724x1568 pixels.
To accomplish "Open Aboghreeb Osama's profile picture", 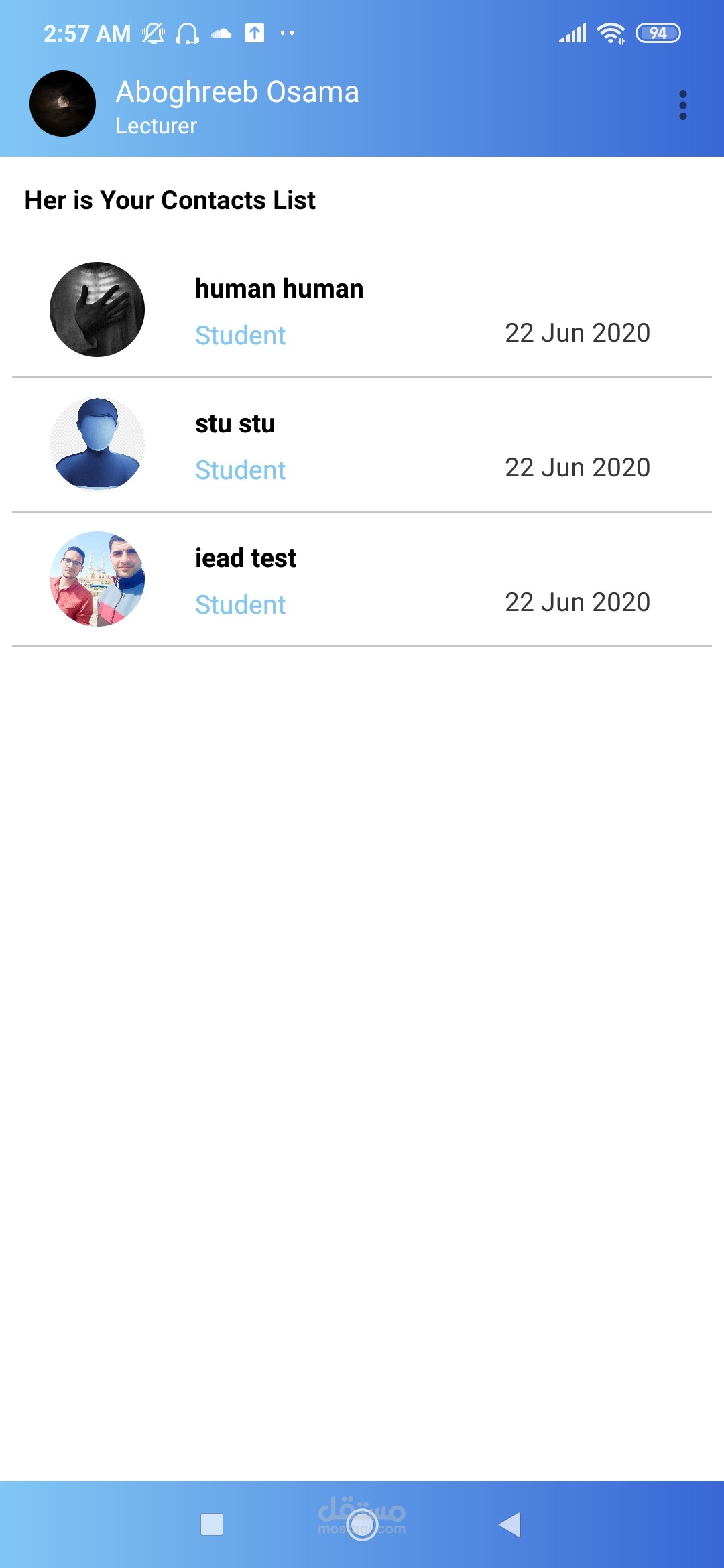I will pos(63,104).
